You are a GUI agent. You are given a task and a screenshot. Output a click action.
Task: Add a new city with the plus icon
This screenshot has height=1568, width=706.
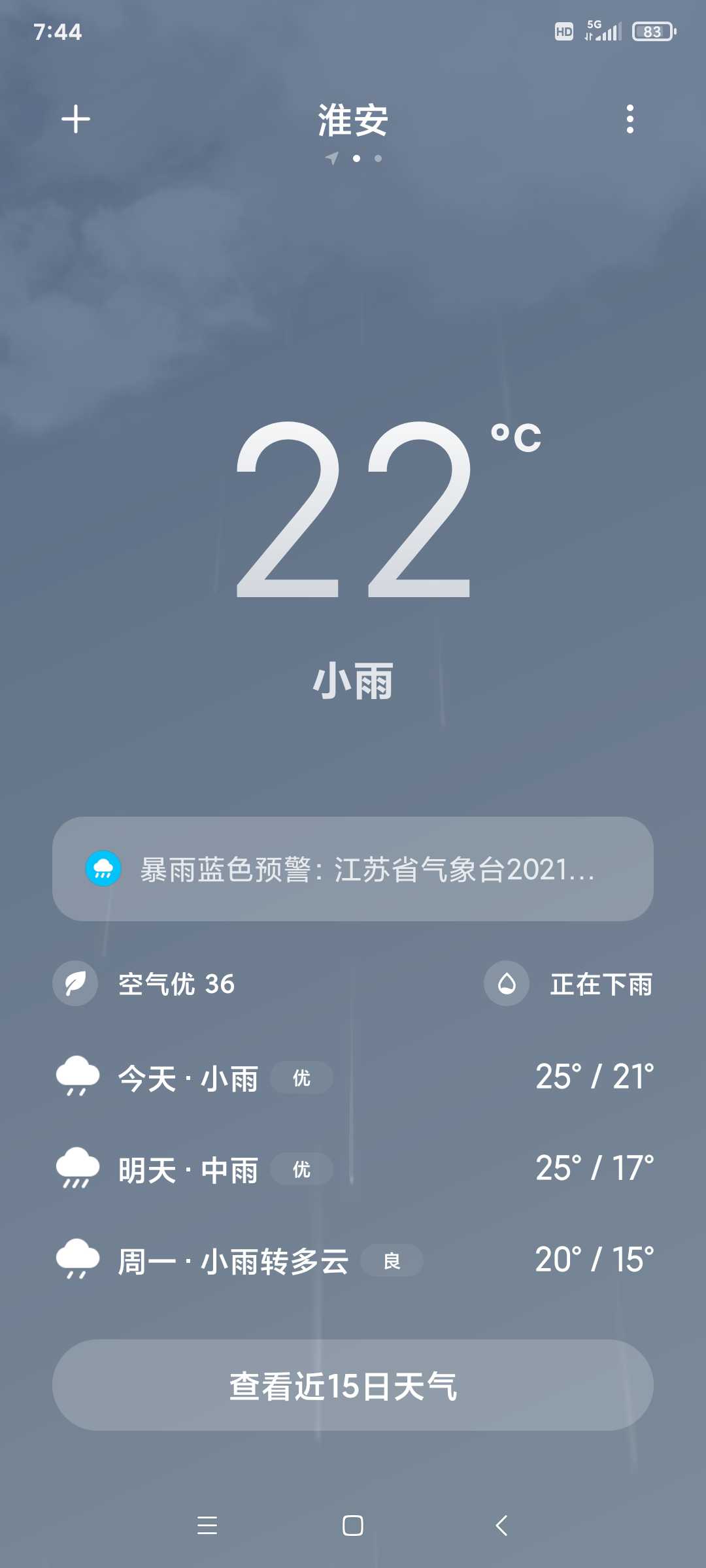click(76, 119)
